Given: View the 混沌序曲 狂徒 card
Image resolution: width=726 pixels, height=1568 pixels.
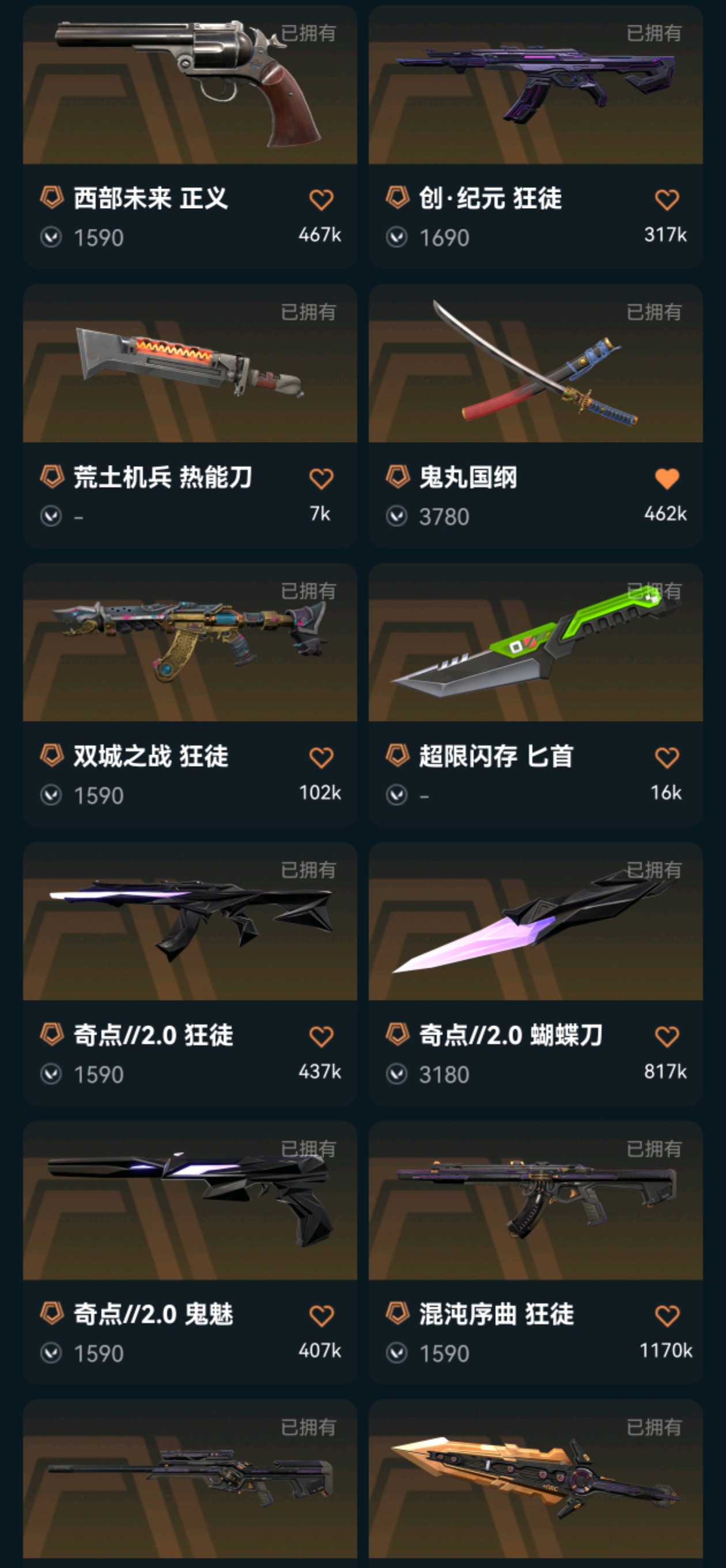Looking at the screenshot, I should coord(535,1253).
